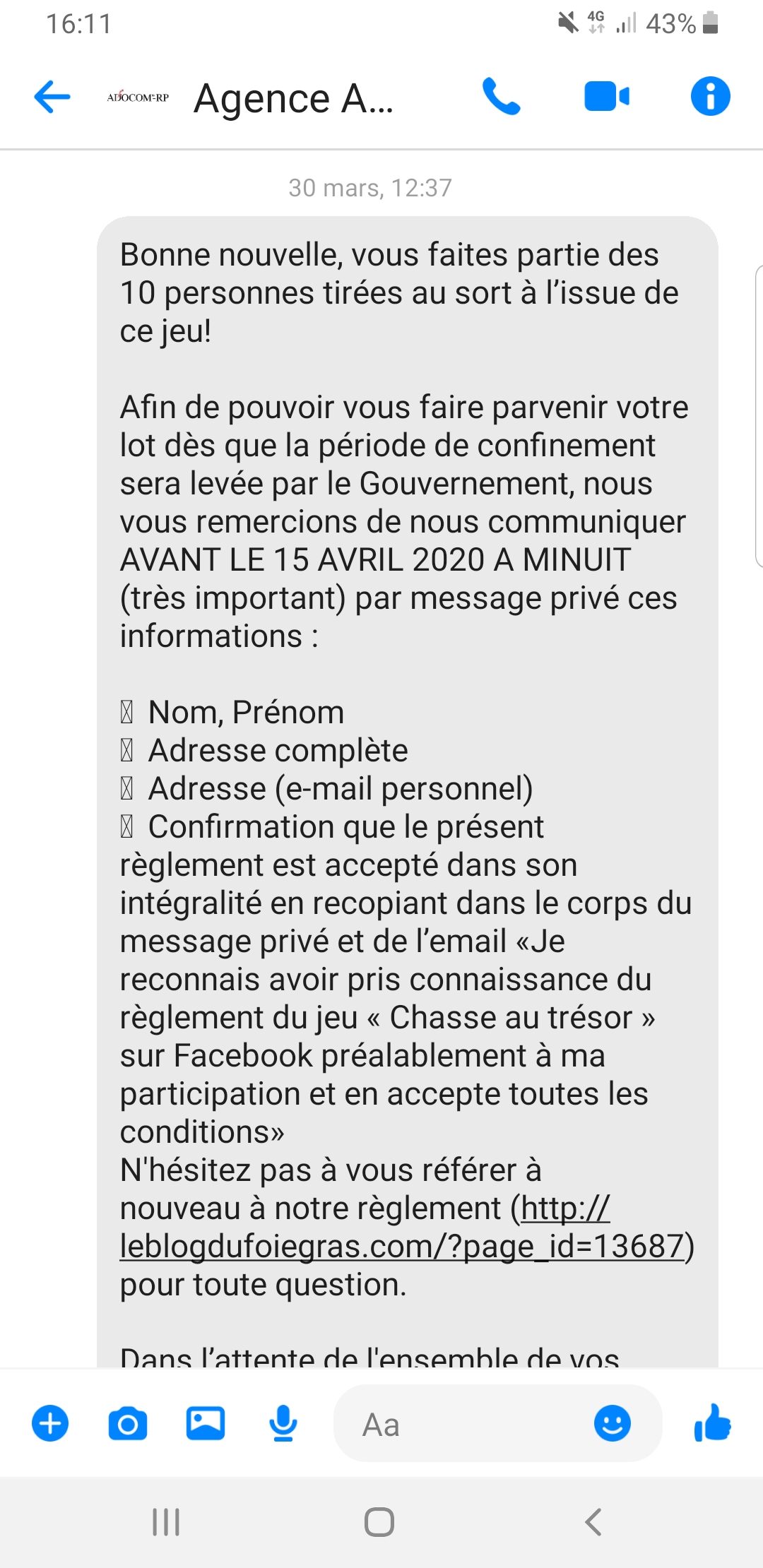
Task: Record a voice message with microphone
Action: (283, 1423)
